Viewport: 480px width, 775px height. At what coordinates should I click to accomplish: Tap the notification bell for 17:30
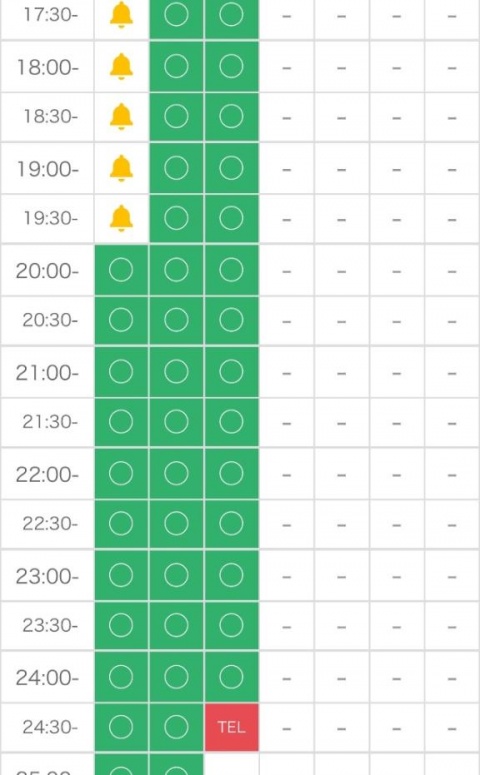tap(121, 15)
